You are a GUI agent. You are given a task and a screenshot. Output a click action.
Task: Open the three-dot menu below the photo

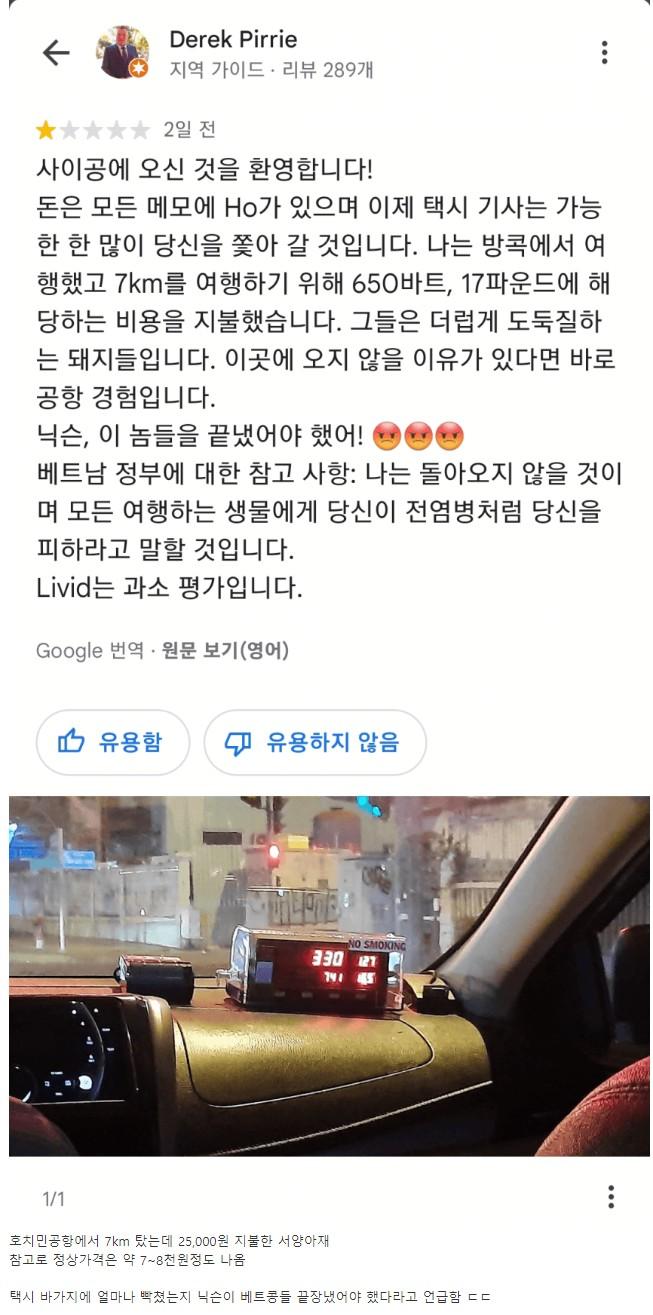pos(610,1197)
